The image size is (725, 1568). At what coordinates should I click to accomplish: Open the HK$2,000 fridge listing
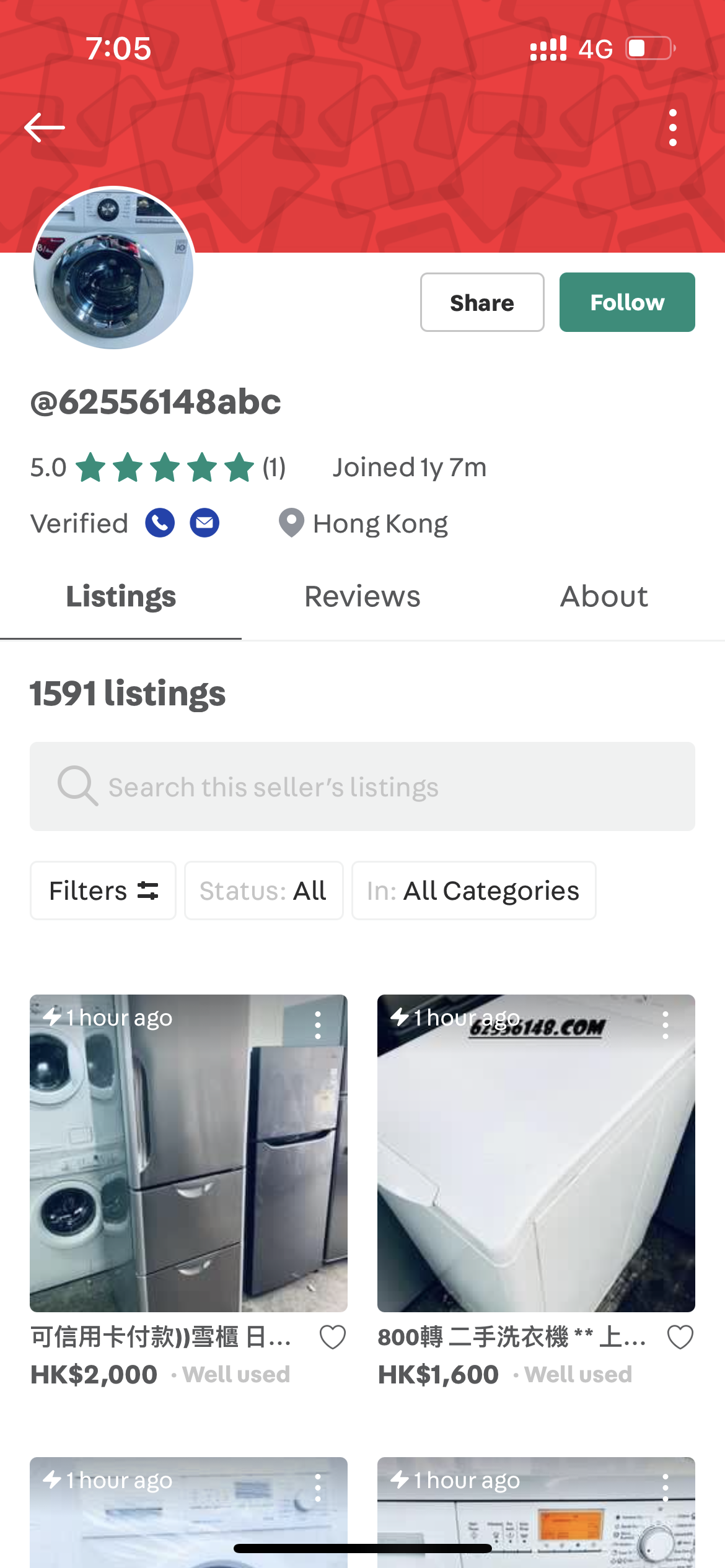point(188,1153)
